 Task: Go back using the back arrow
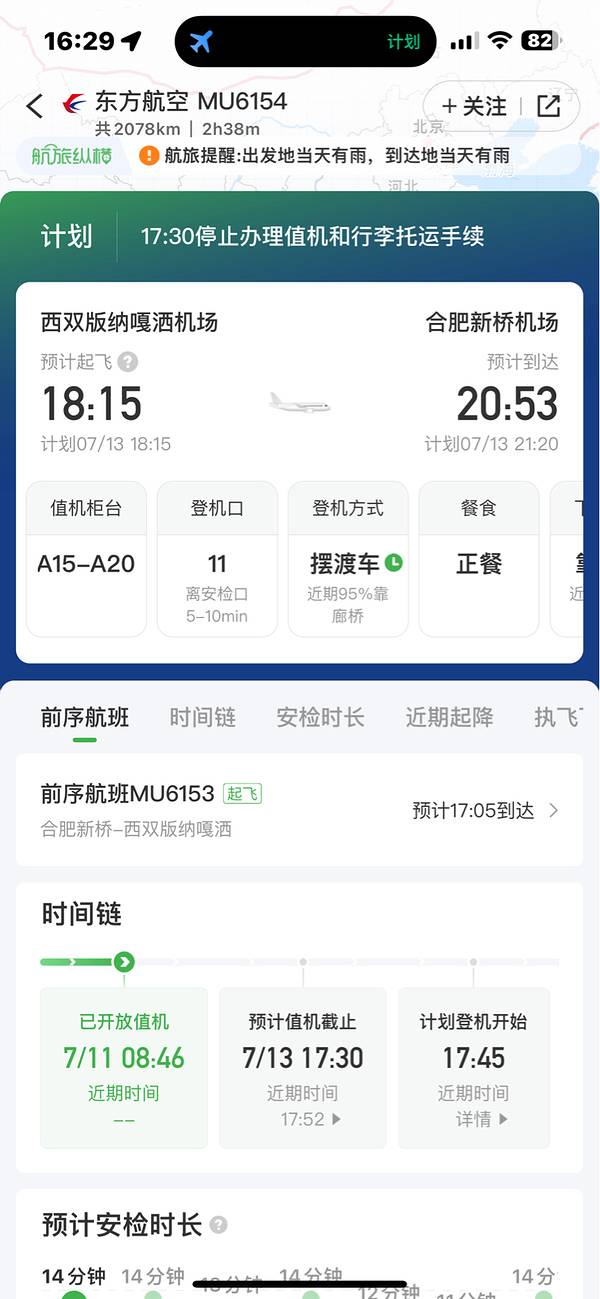click(x=35, y=106)
